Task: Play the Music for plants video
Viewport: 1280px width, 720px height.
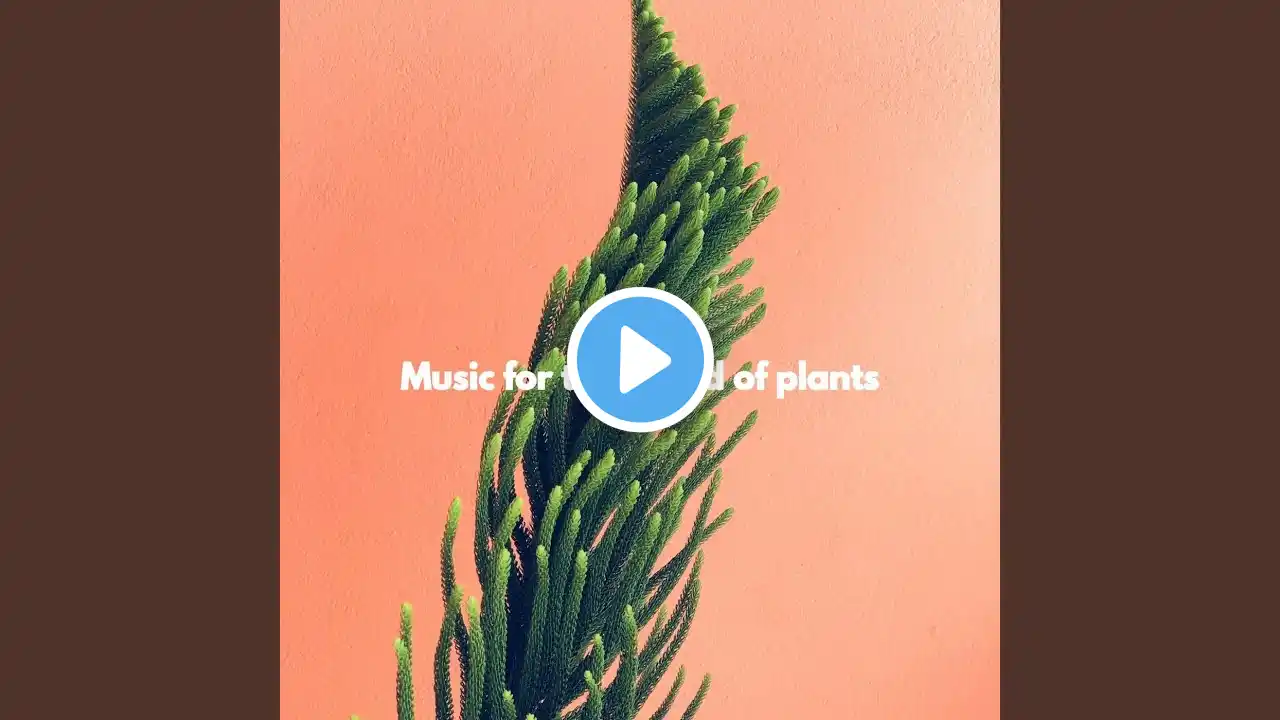Action: [640, 360]
